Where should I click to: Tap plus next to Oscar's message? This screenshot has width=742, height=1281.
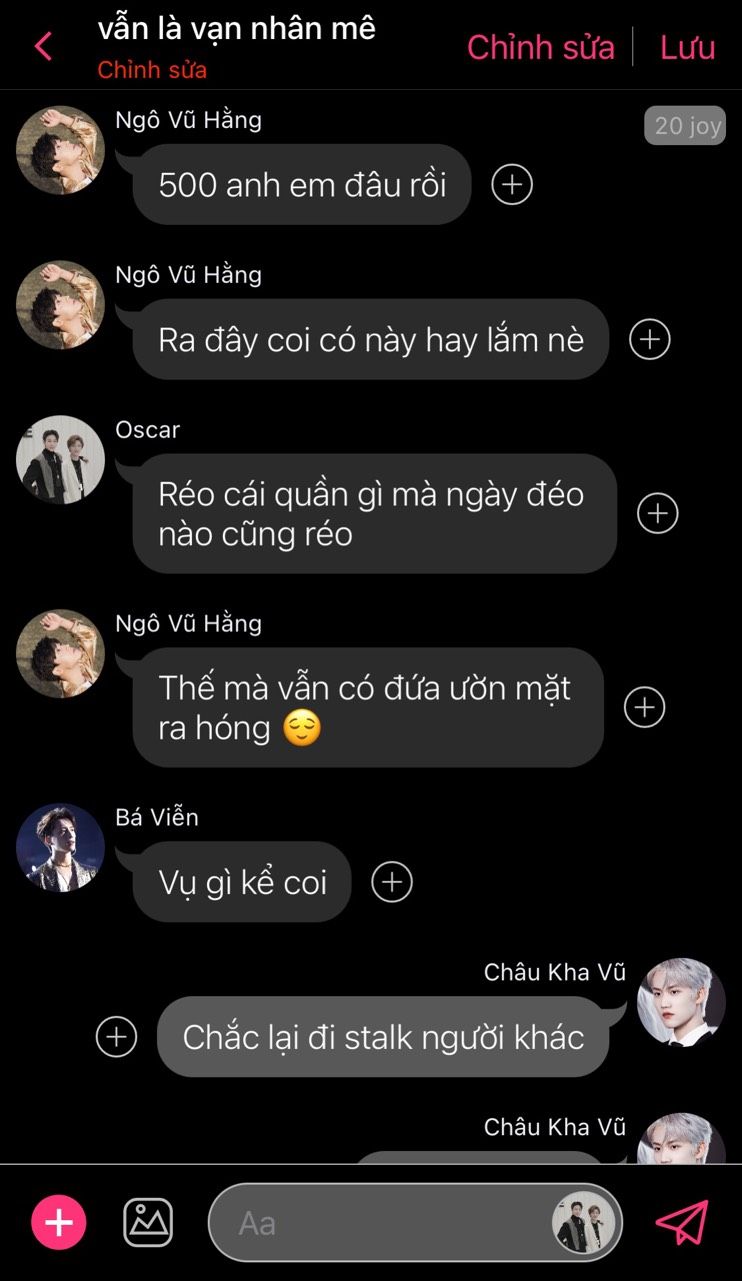pyautogui.click(x=657, y=513)
